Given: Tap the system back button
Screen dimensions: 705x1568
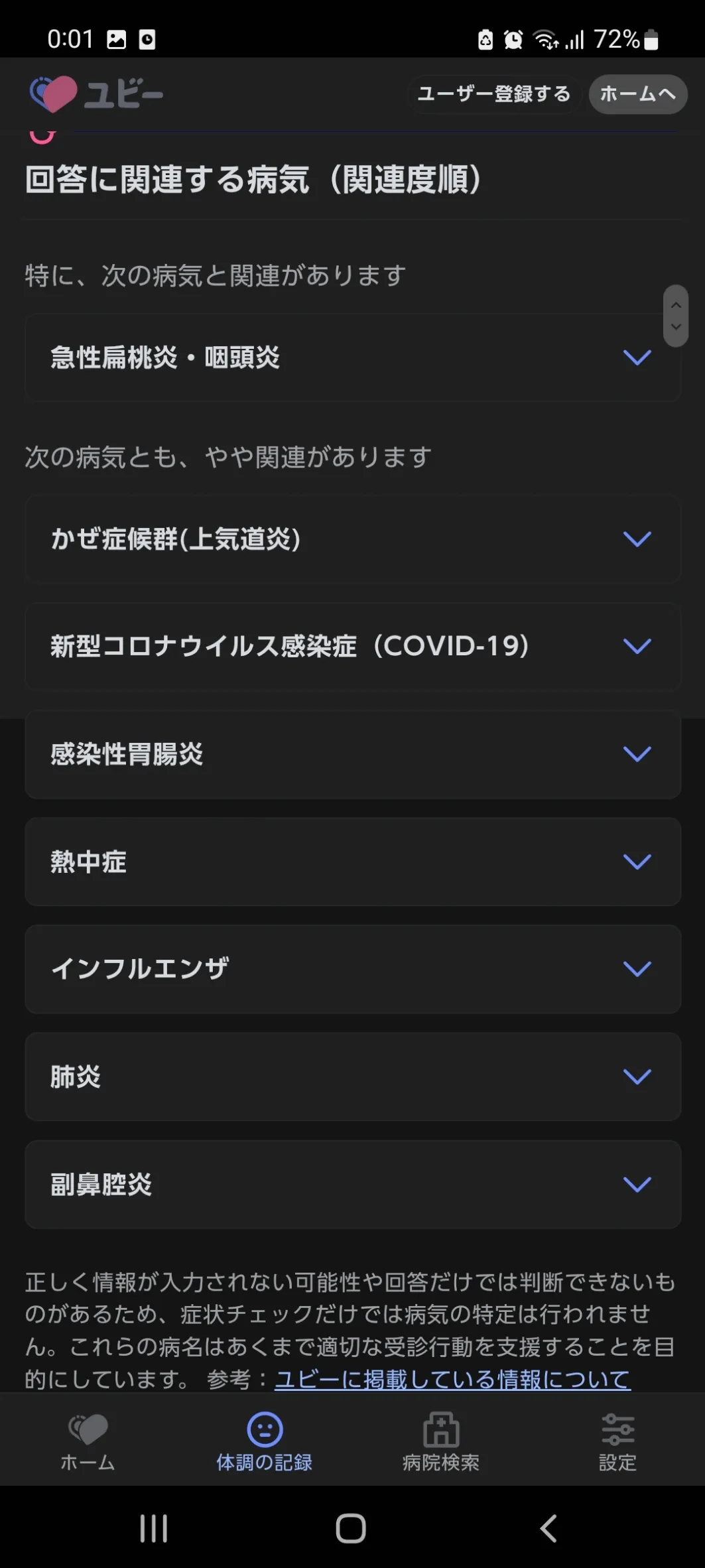Looking at the screenshot, I should [548, 1528].
